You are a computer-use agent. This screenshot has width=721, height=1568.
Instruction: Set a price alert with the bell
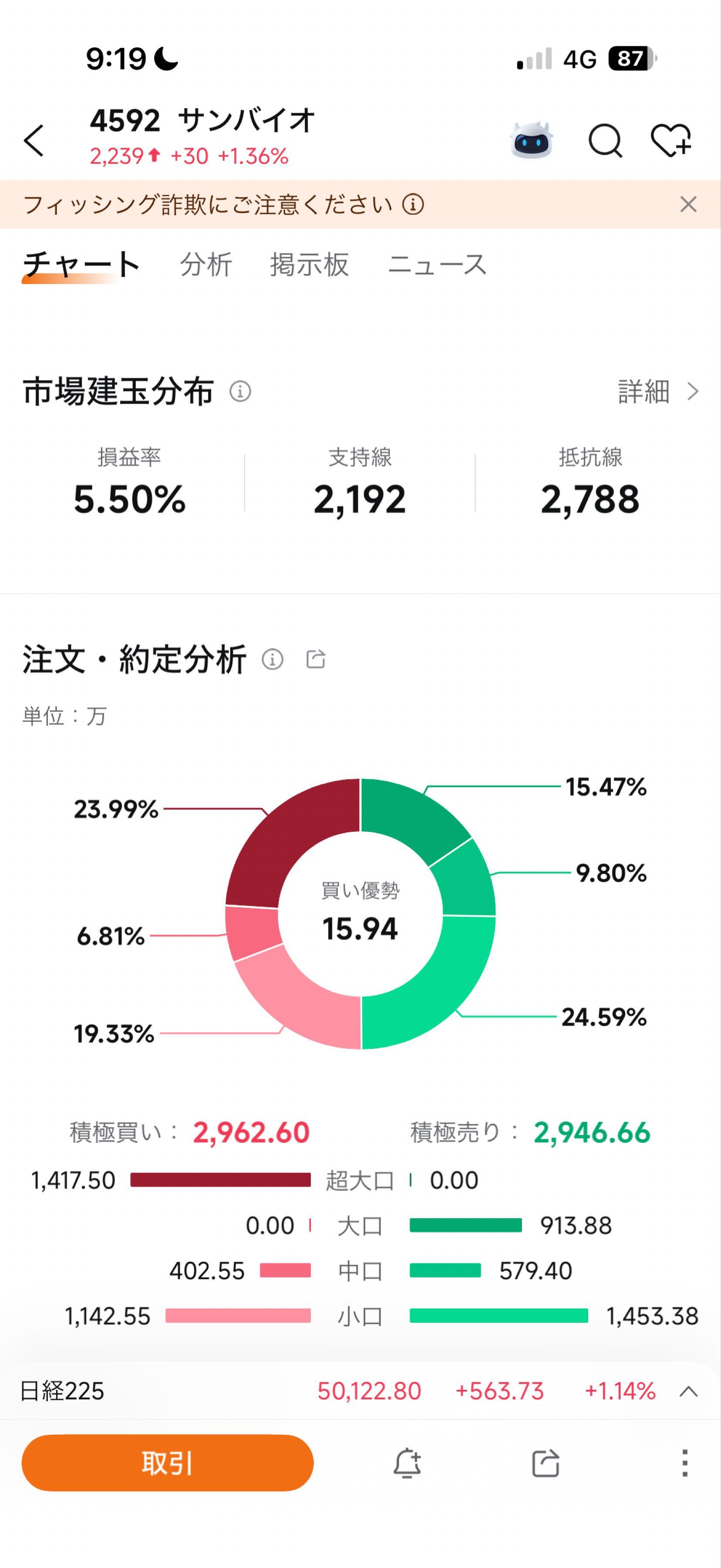407,1463
